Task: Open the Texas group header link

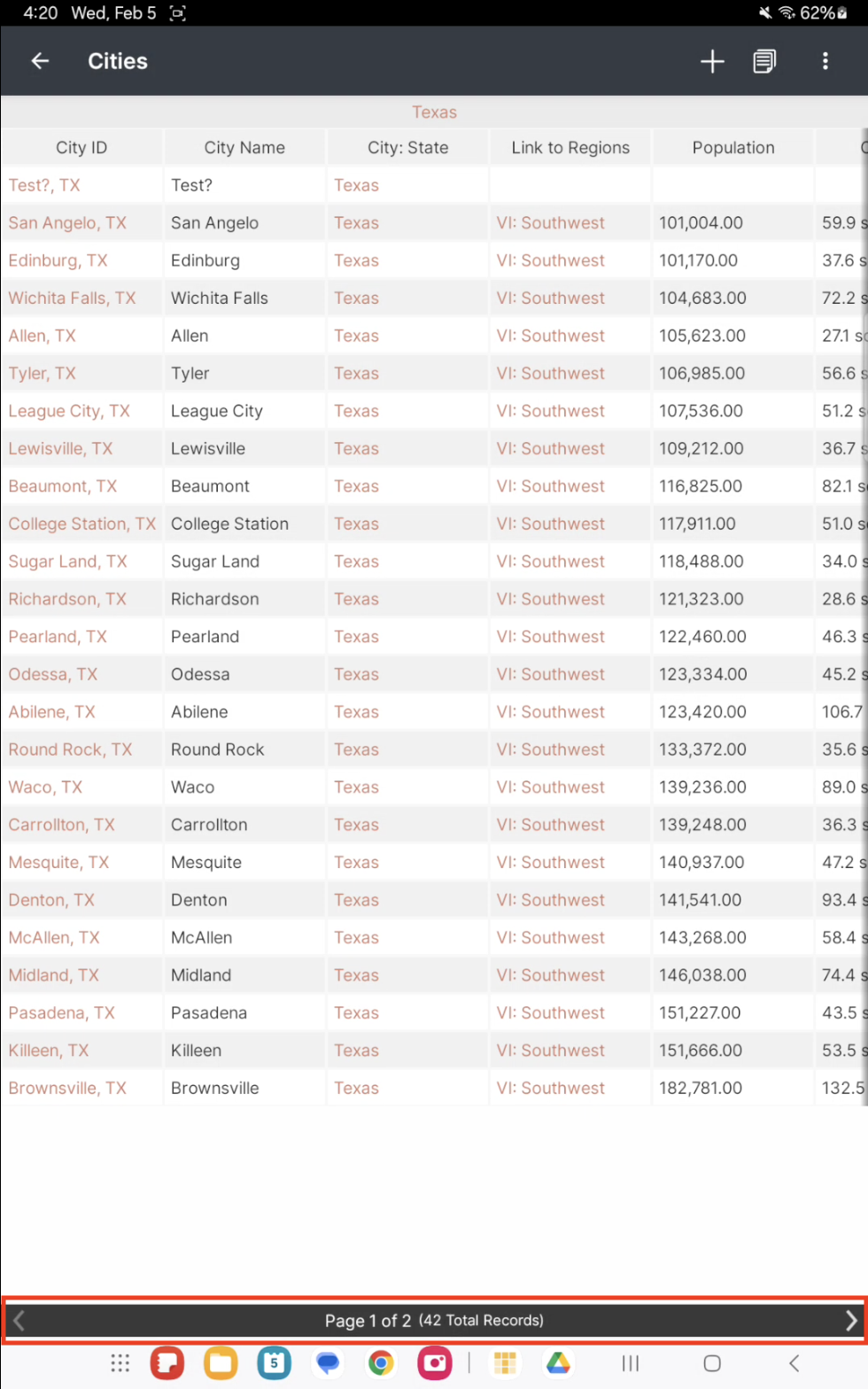Action: click(434, 113)
